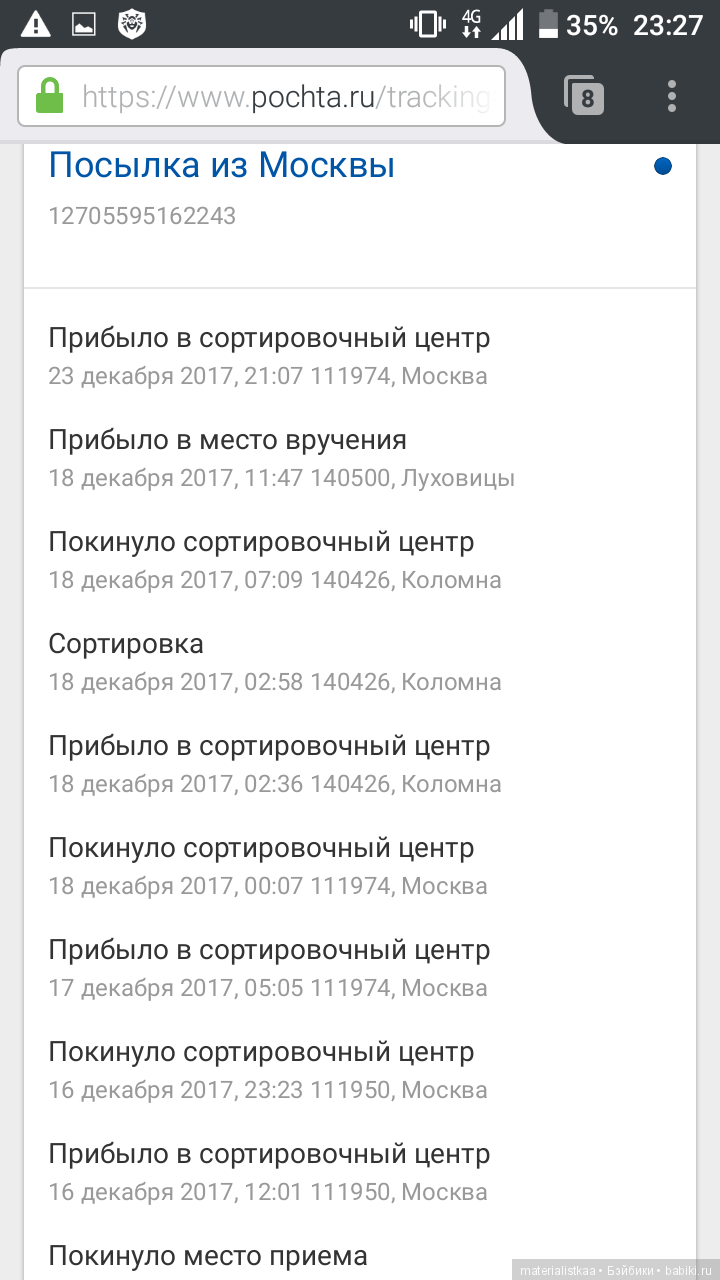Tap the pochta.ru address bar
The height and width of the screenshot is (1280, 720).
(x=261, y=97)
